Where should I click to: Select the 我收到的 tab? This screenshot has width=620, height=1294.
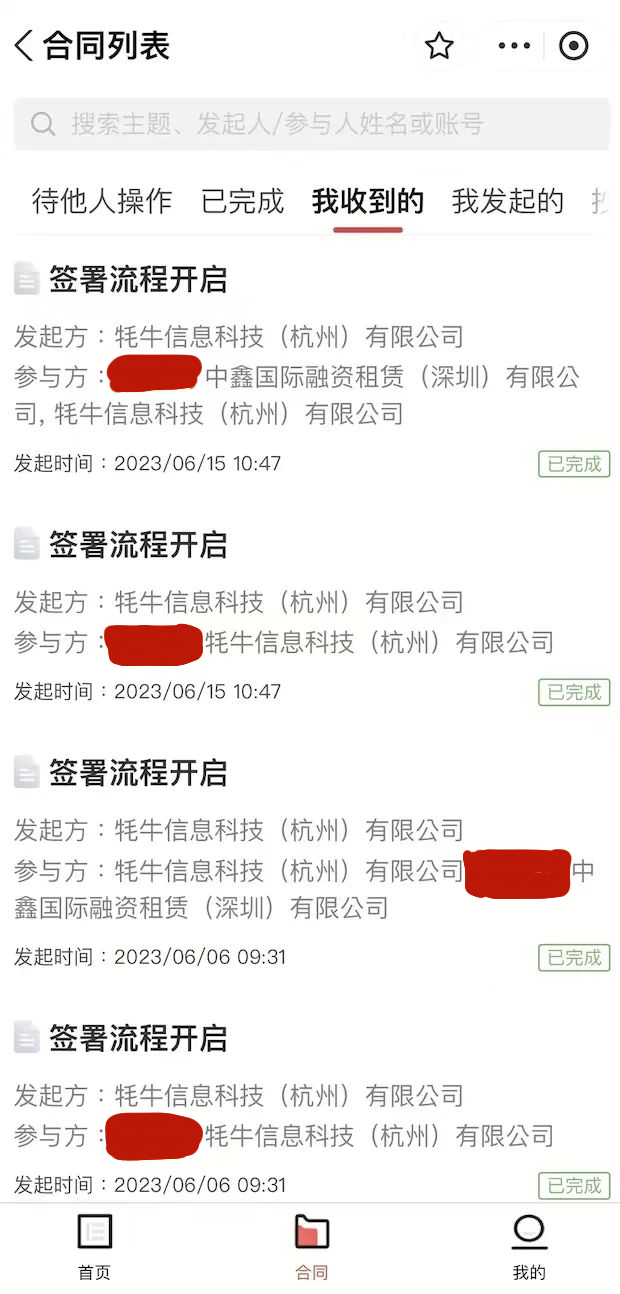[x=368, y=201]
